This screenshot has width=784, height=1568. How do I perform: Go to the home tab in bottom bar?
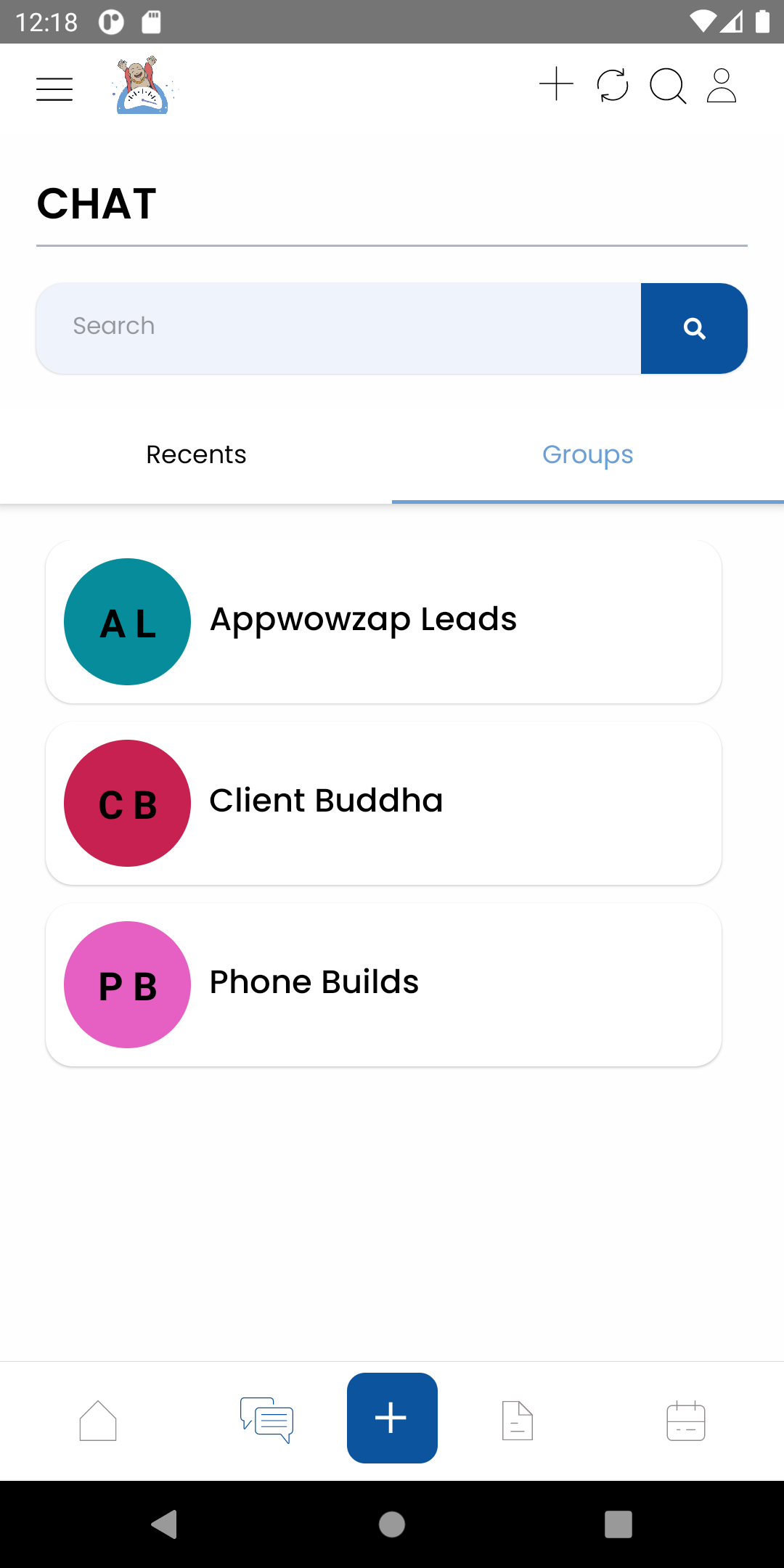point(98,1420)
